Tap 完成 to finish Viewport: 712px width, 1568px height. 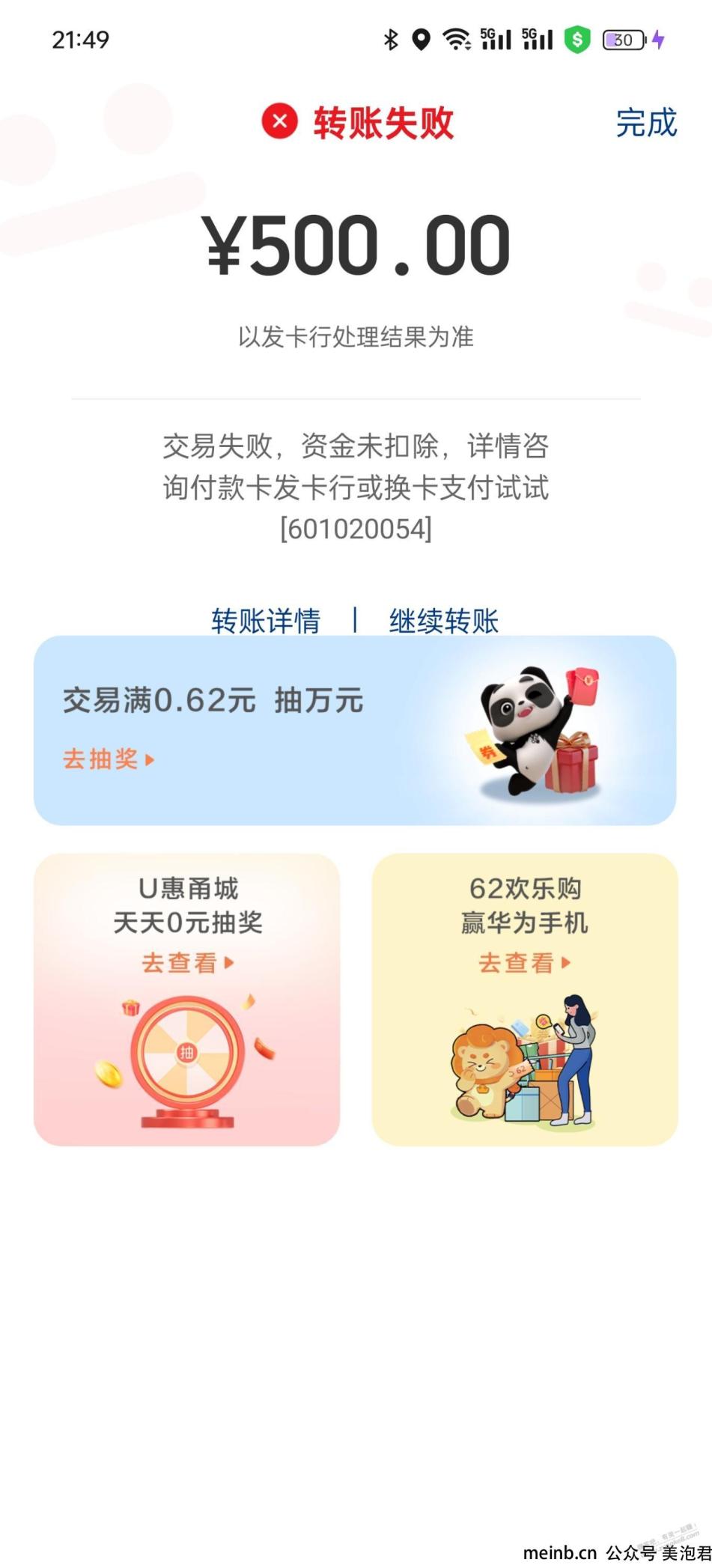click(646, 123)
